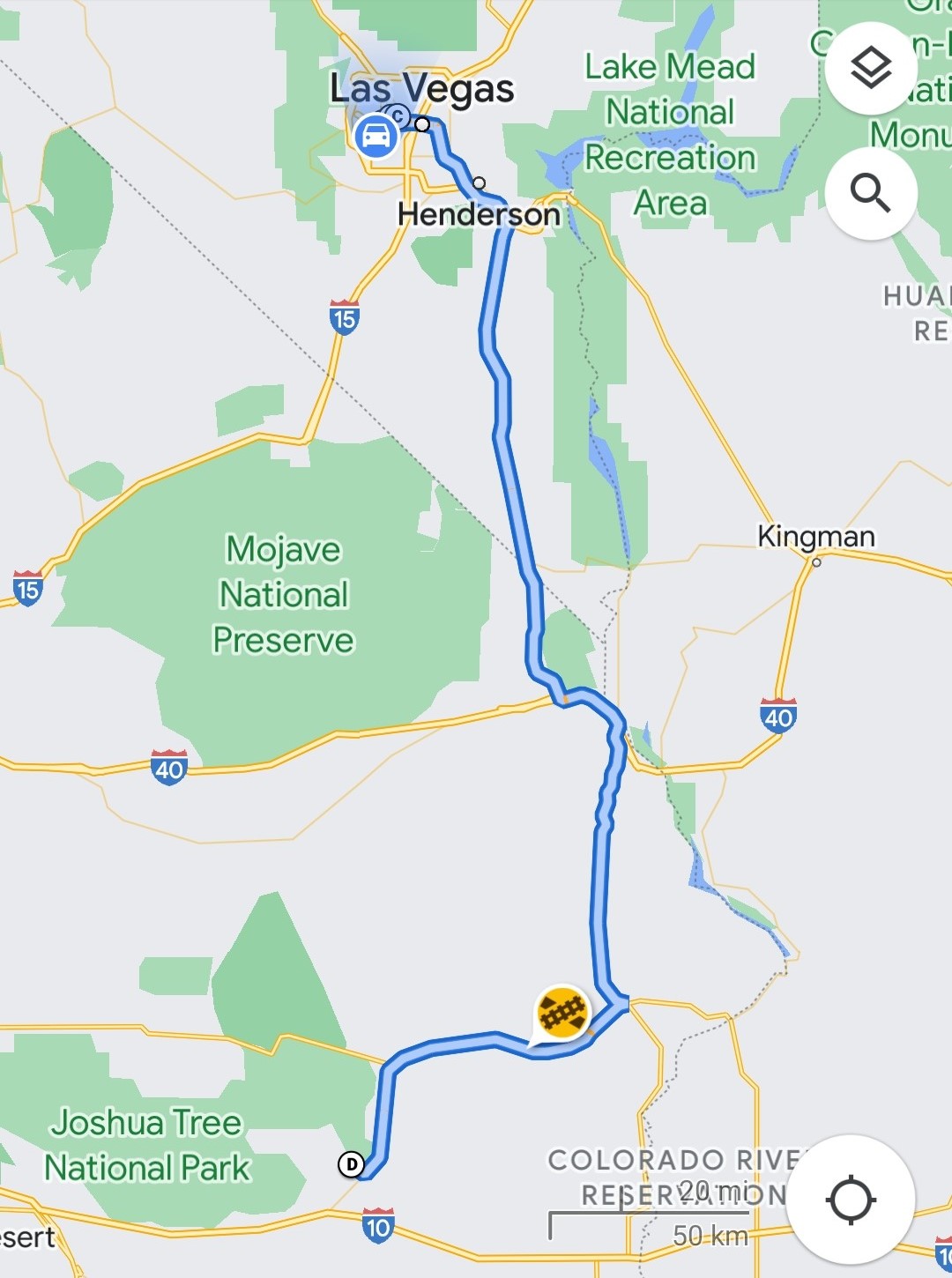The image size is (952, 1278).
Task: Tap the blue car start marker
Action: [376, 136]
